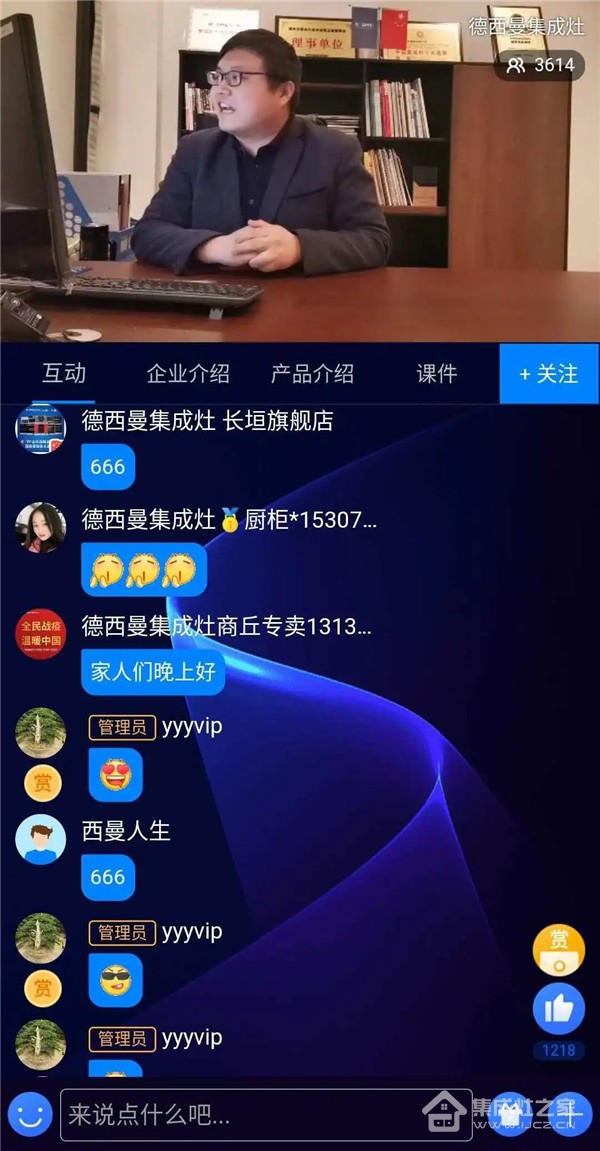
Task: Open 德西曼集成灶 长垣旗舰店 avatar
Action: (41, 428)
